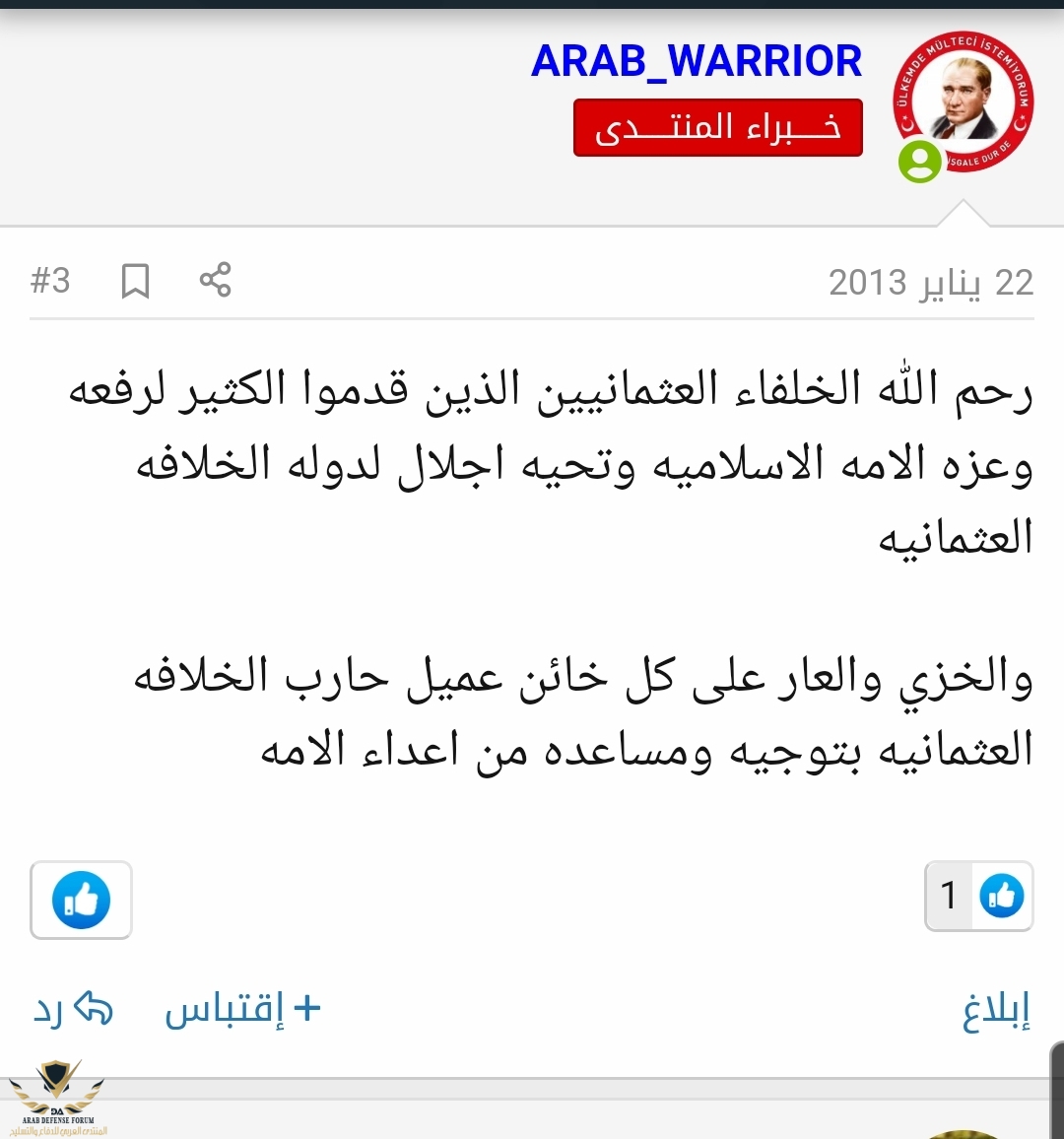Share post #3

coord(215,281)
